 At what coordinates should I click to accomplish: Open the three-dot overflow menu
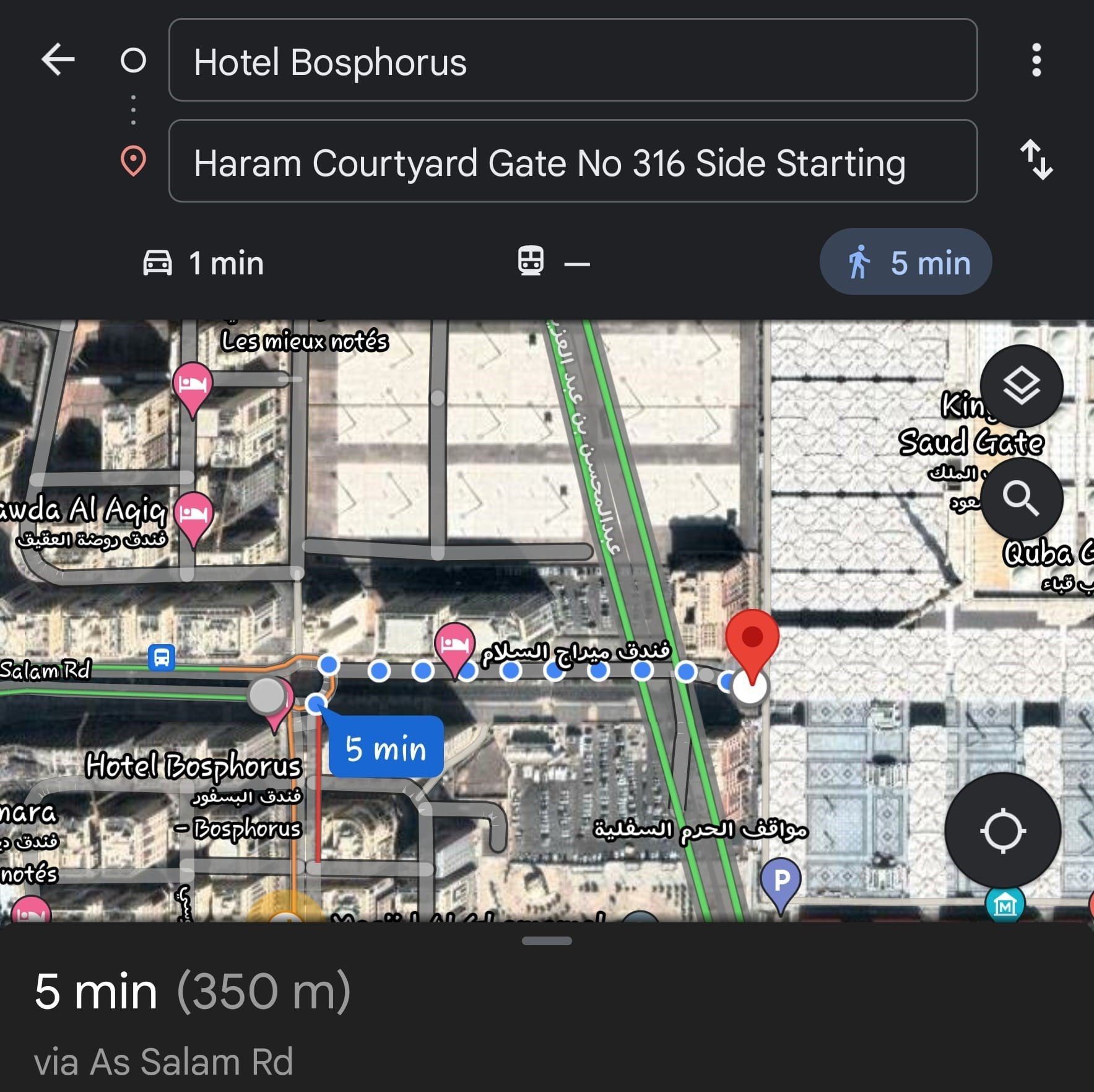pyautogui.click(x=1036, y=60)
